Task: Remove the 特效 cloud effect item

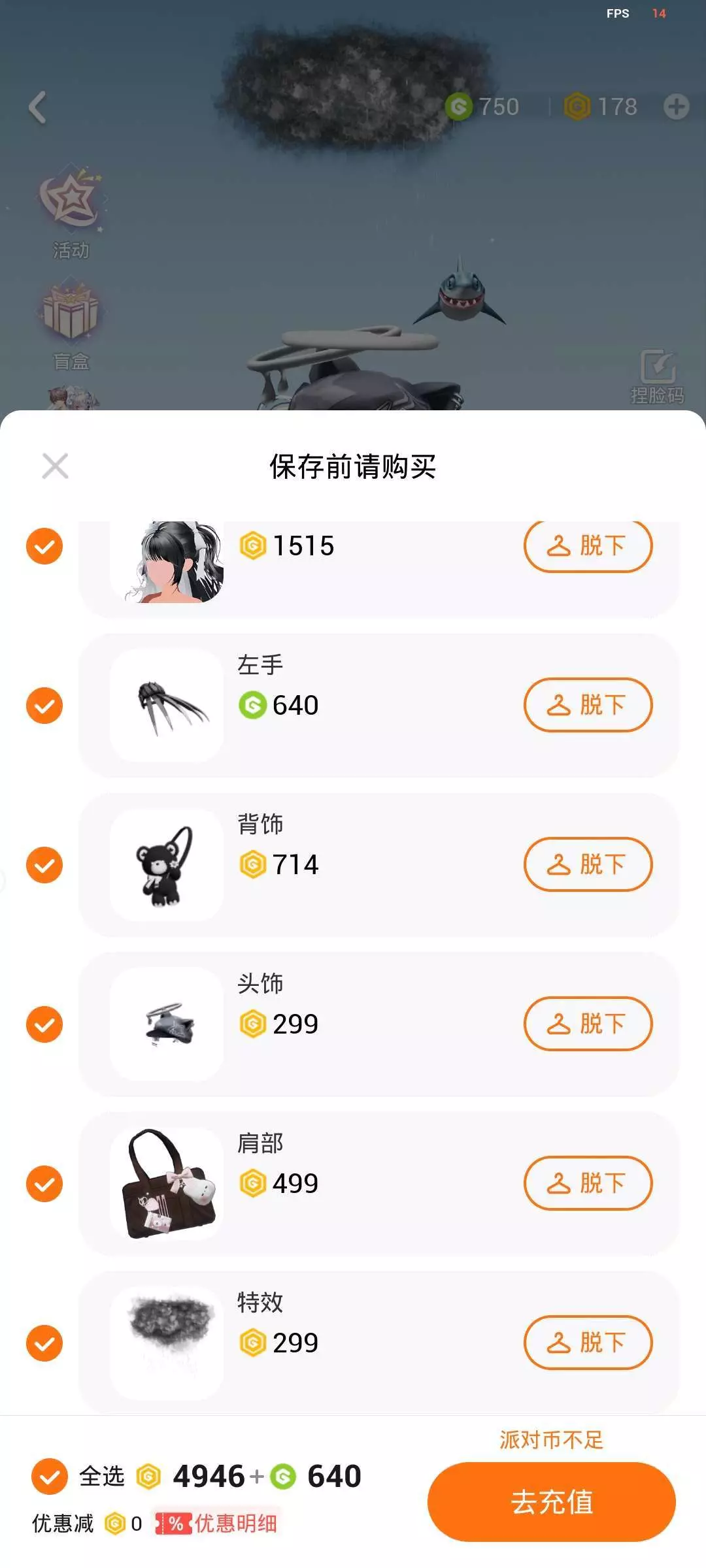Action: click(588, 1343)
